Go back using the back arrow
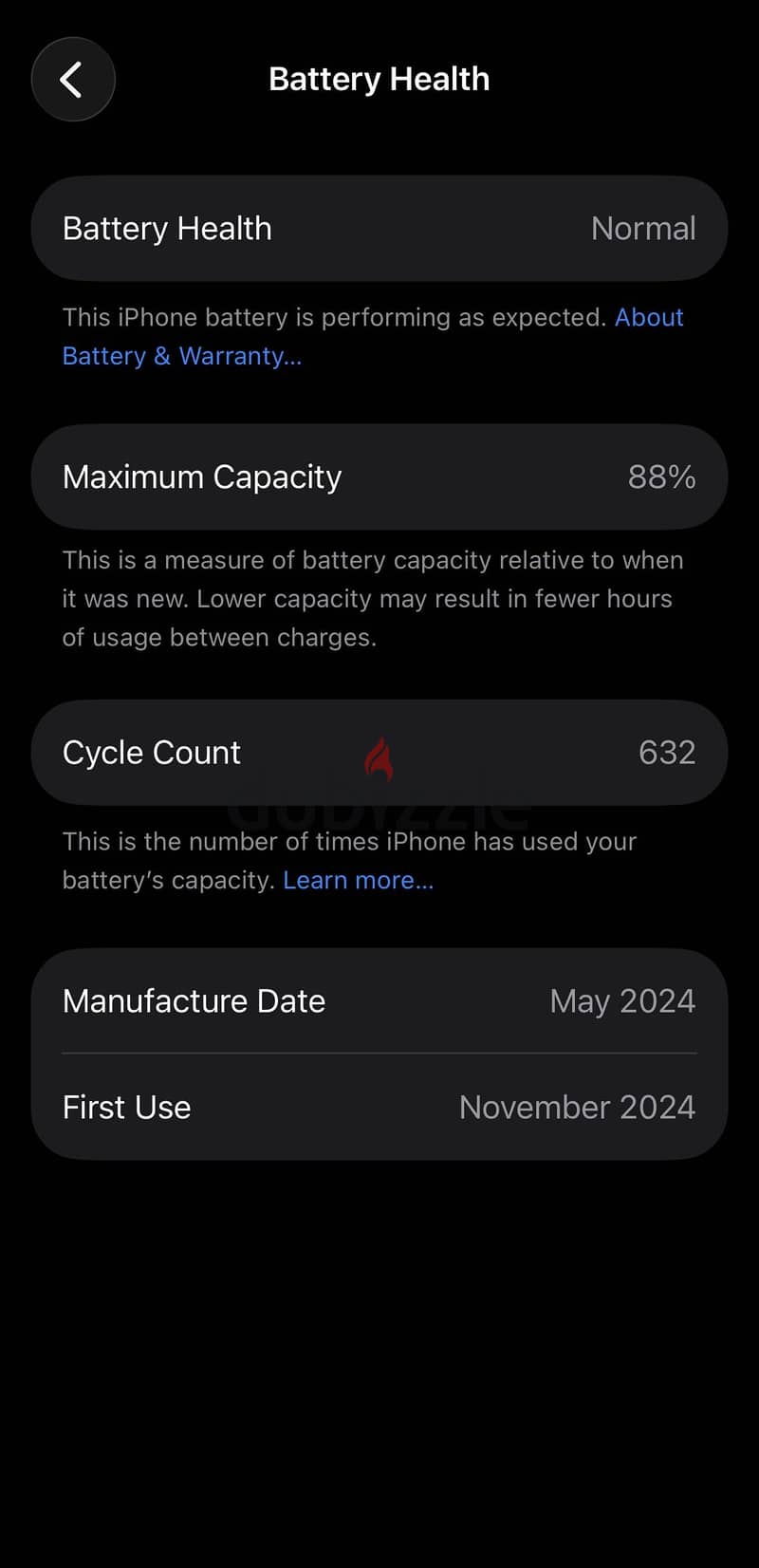 tap(73, 79)
